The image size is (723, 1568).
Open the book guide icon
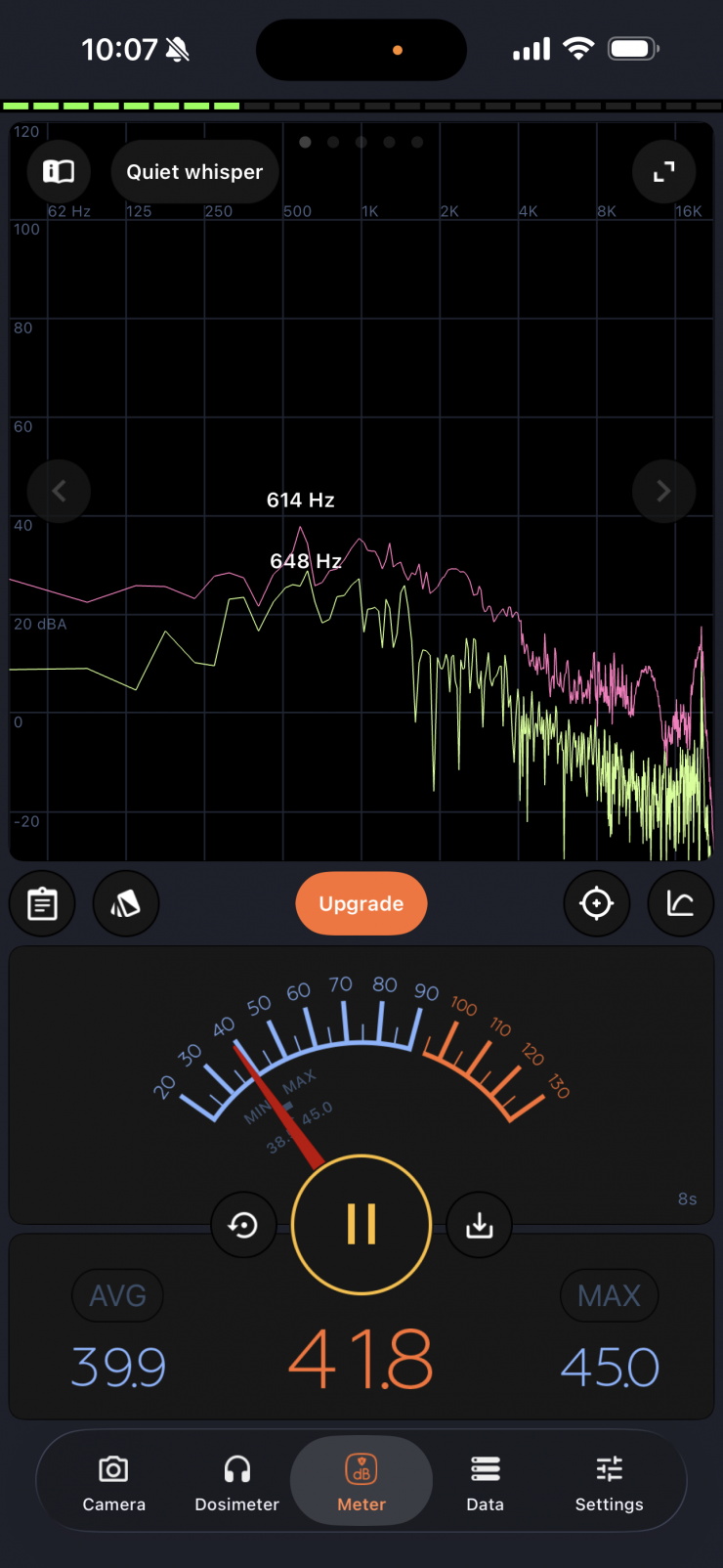[x=59, y=172]
